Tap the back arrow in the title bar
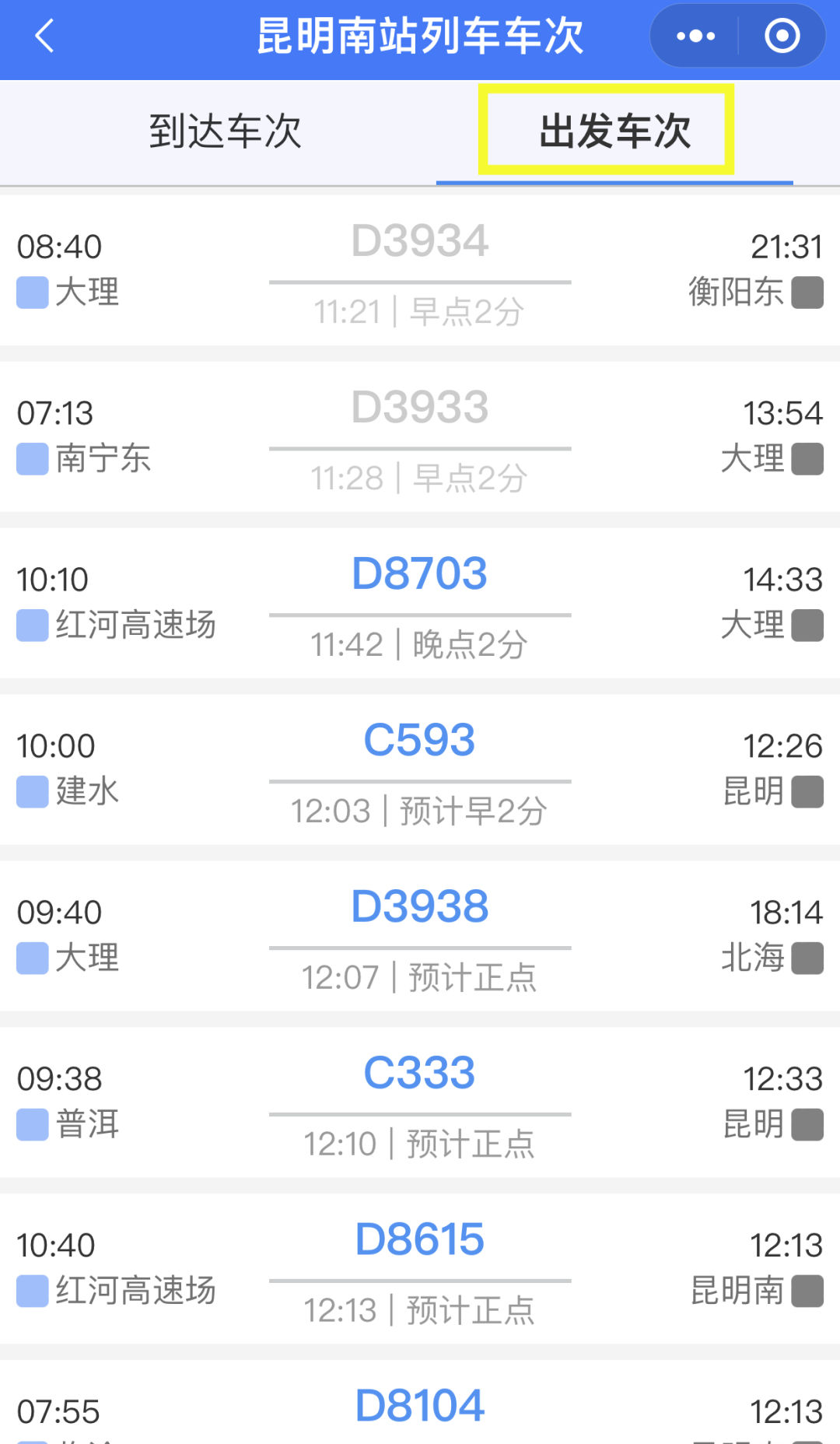Screen dimensions: 840x1444 [43, 35]
